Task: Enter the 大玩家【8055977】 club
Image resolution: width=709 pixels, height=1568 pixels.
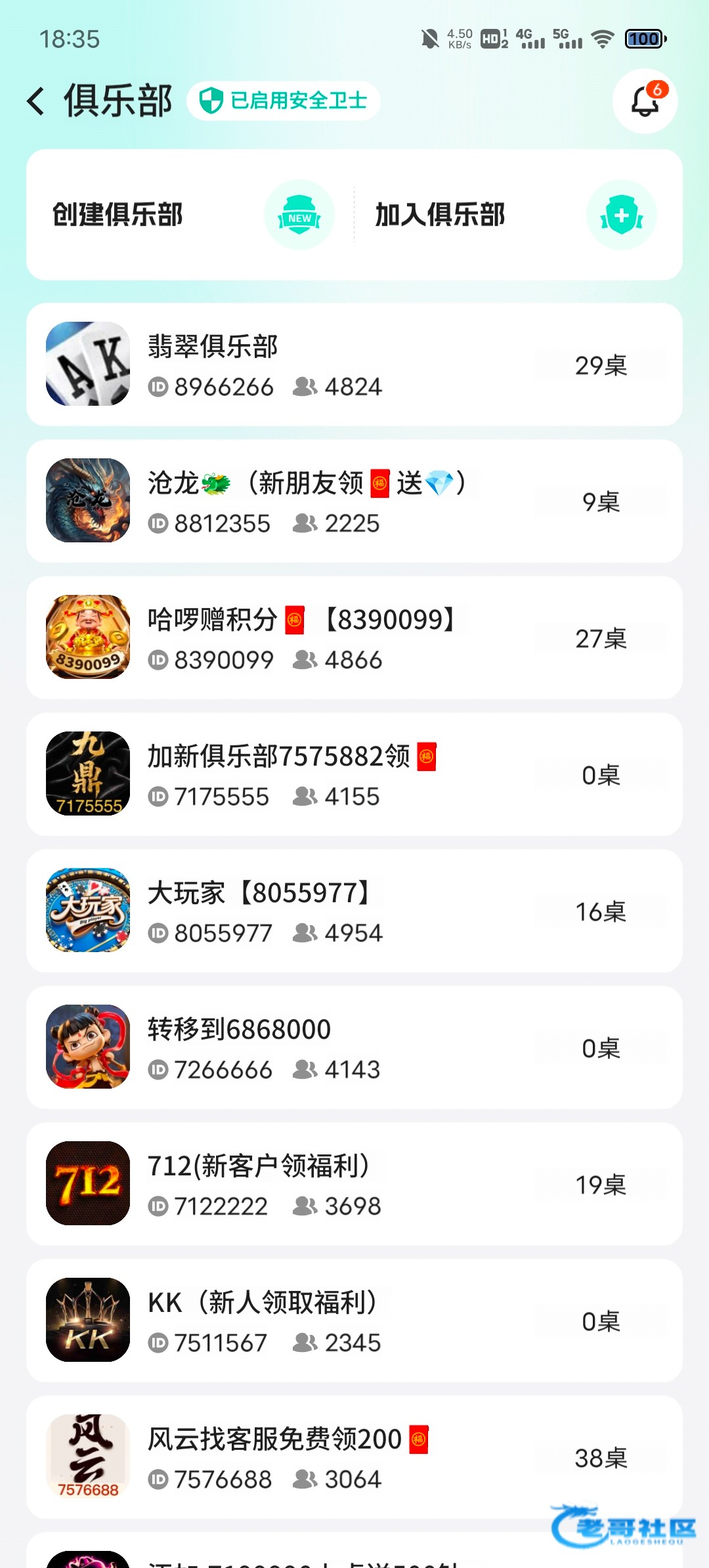Action: tap(354, 911)
